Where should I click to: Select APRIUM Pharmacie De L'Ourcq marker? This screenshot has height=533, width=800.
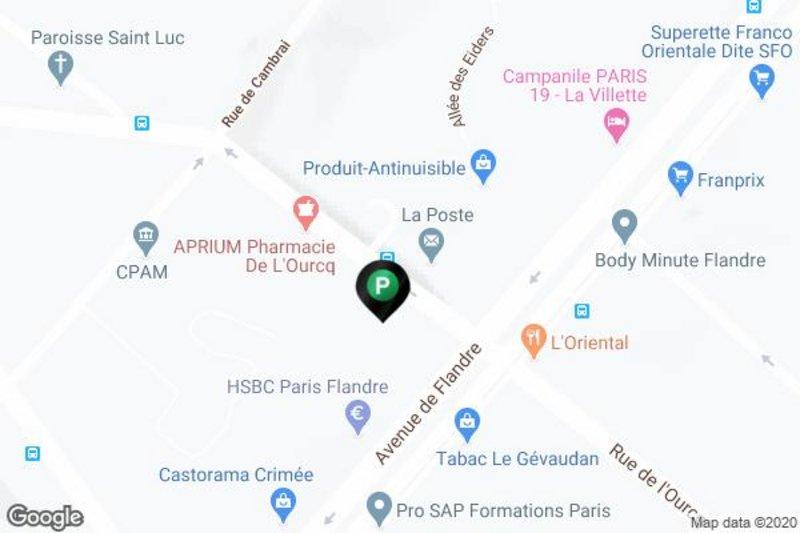304,211
